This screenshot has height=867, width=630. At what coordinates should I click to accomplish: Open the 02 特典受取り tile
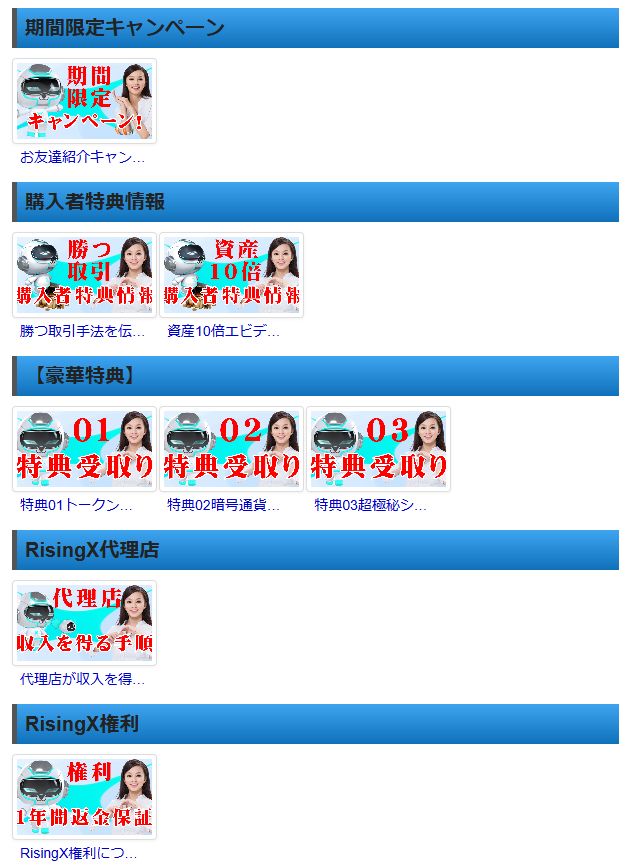[231, 448]
